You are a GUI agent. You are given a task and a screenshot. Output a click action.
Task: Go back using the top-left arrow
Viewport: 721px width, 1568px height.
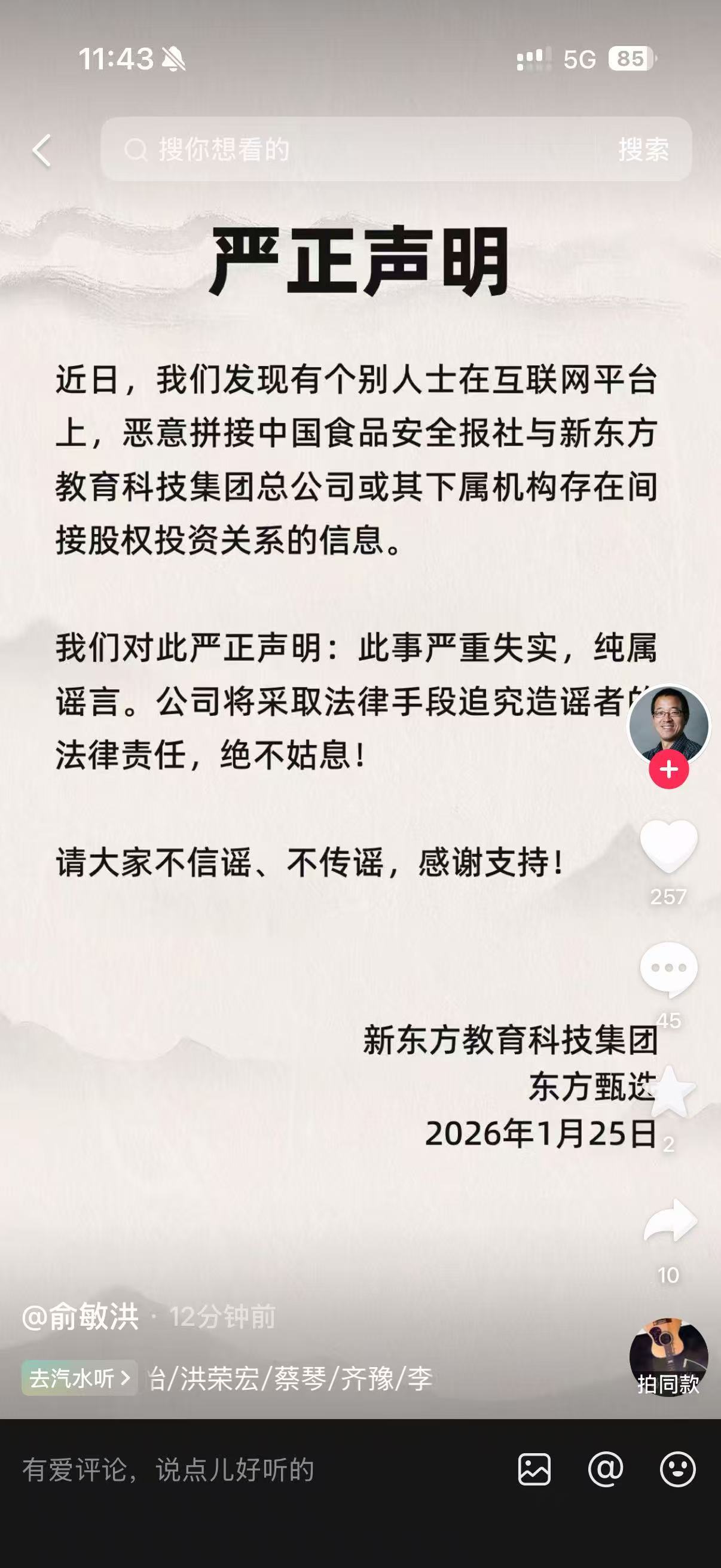[41, 150]
